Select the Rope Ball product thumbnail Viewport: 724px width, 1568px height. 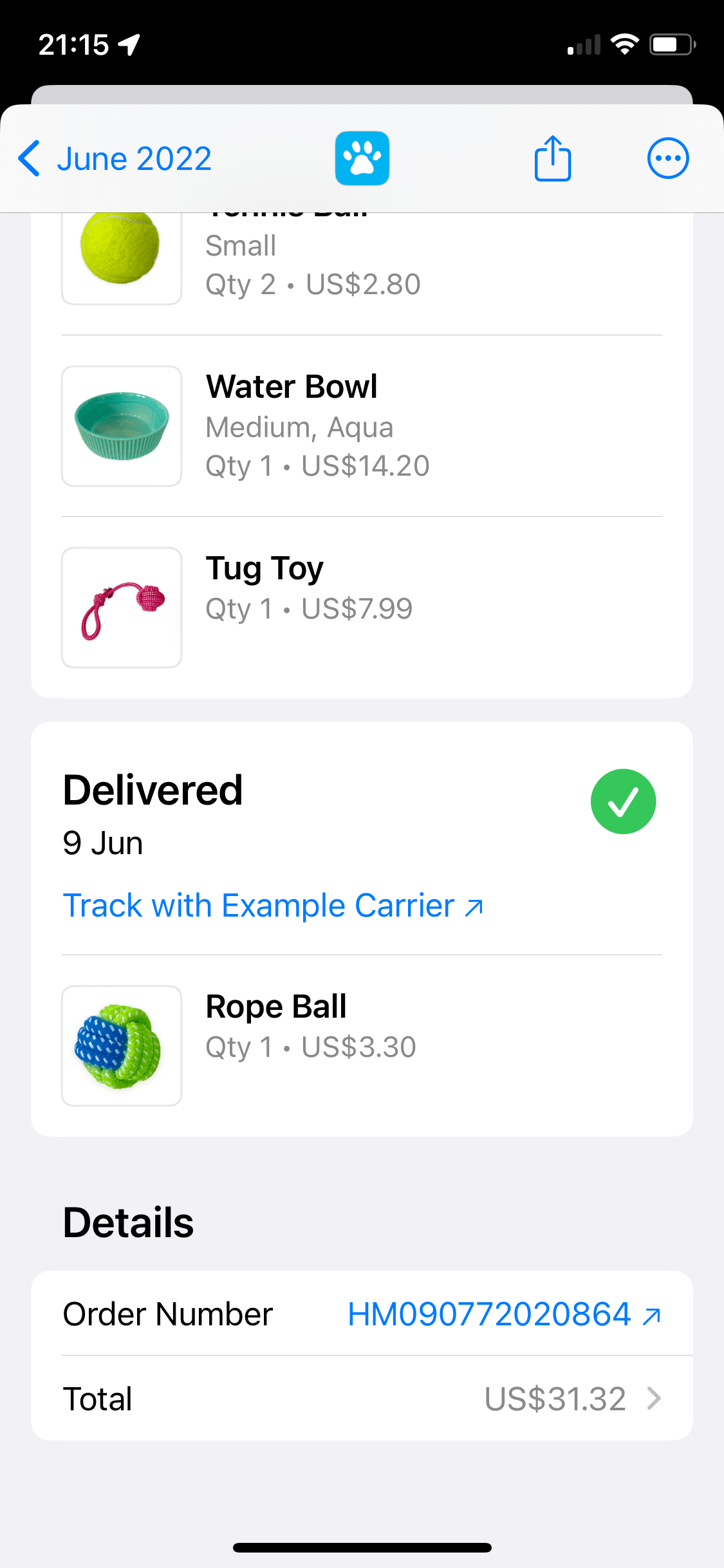[x=122, y=1045]
